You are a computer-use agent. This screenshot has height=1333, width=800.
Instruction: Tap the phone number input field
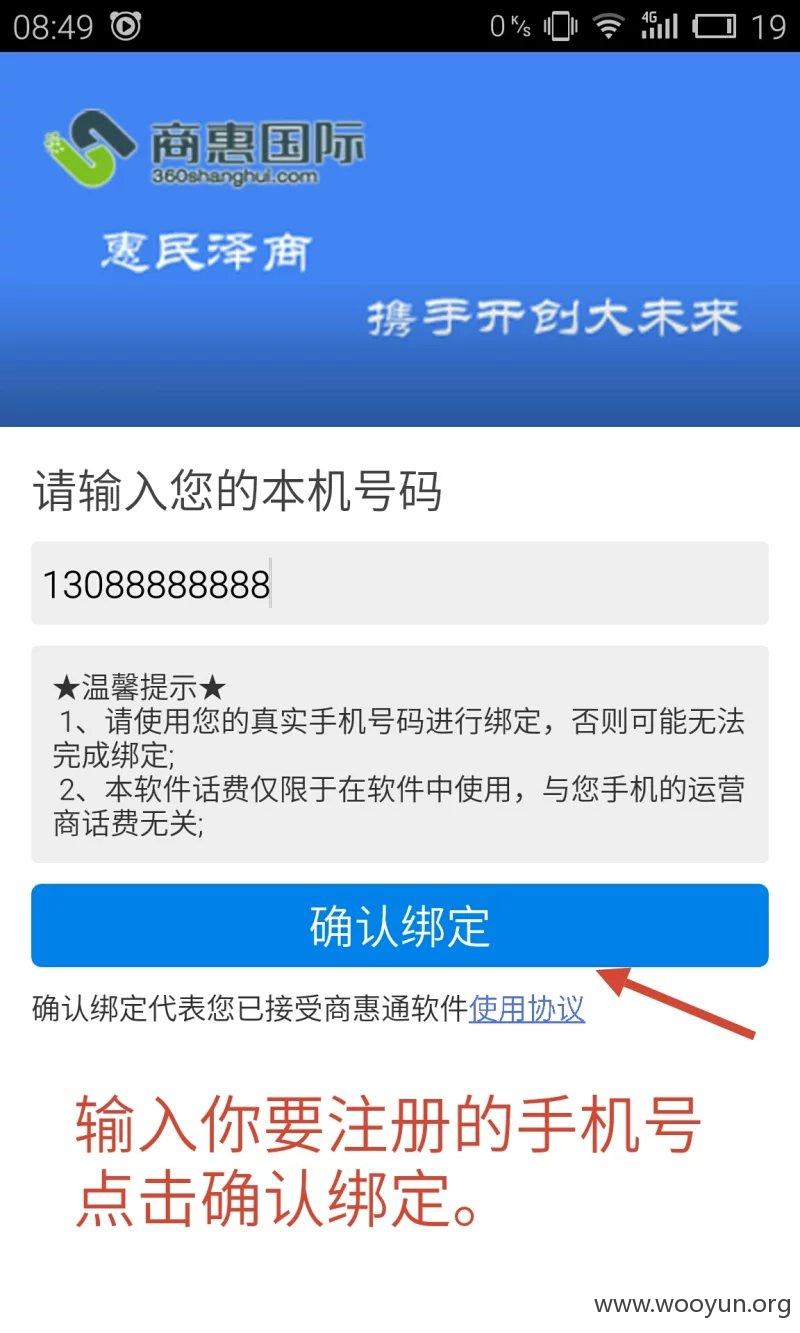pyautogui.click(x=400, y=583)
